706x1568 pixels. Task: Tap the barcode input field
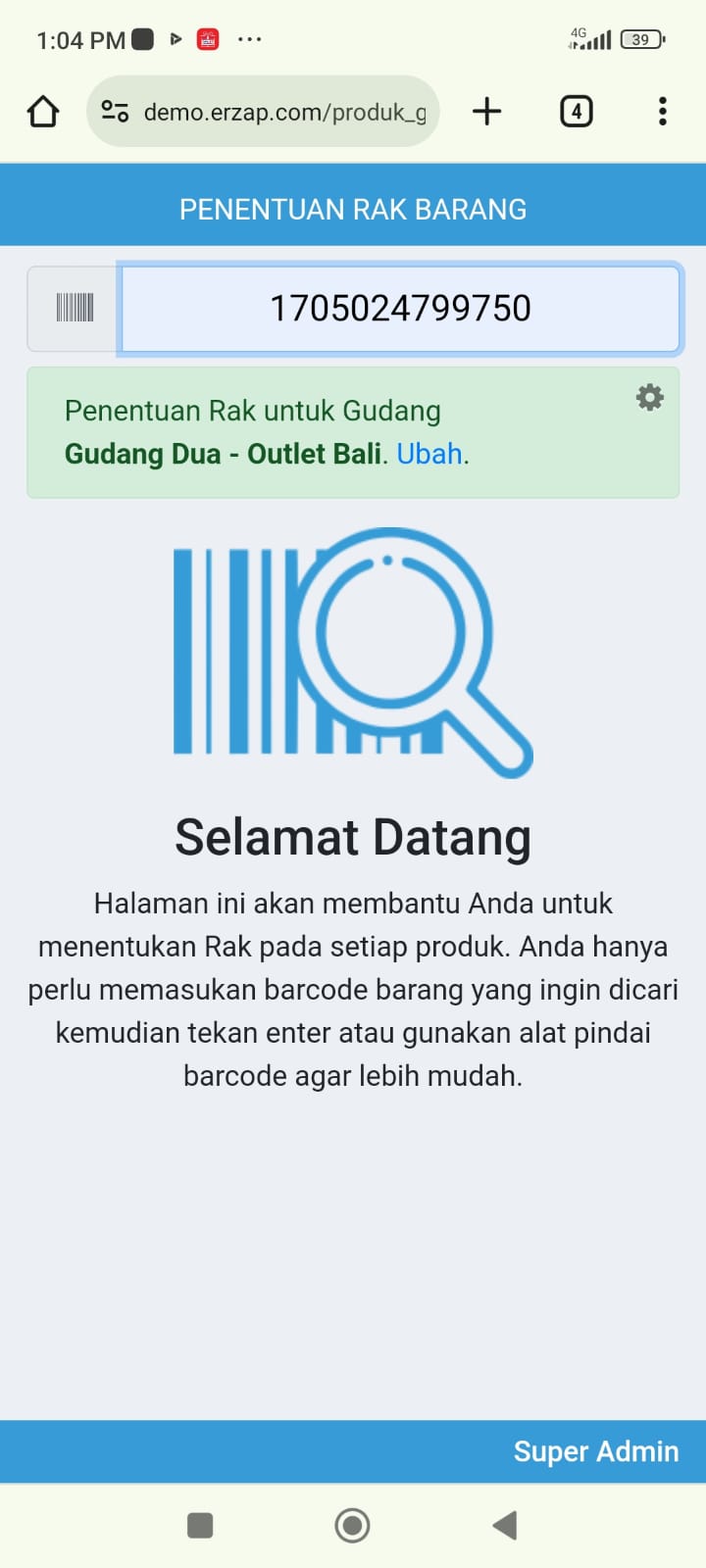pos(400,309)
